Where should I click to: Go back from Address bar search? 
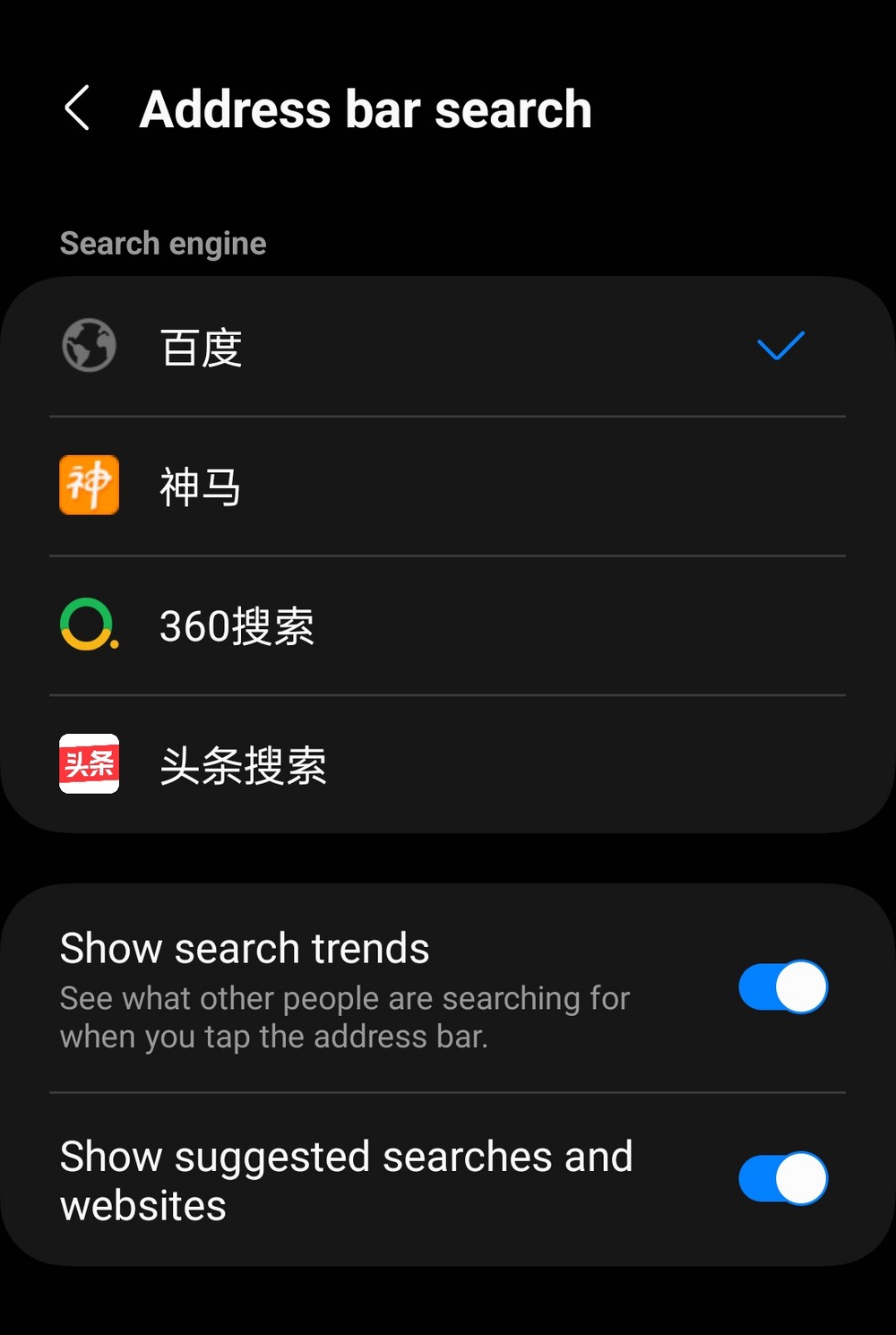pos(78,108)
